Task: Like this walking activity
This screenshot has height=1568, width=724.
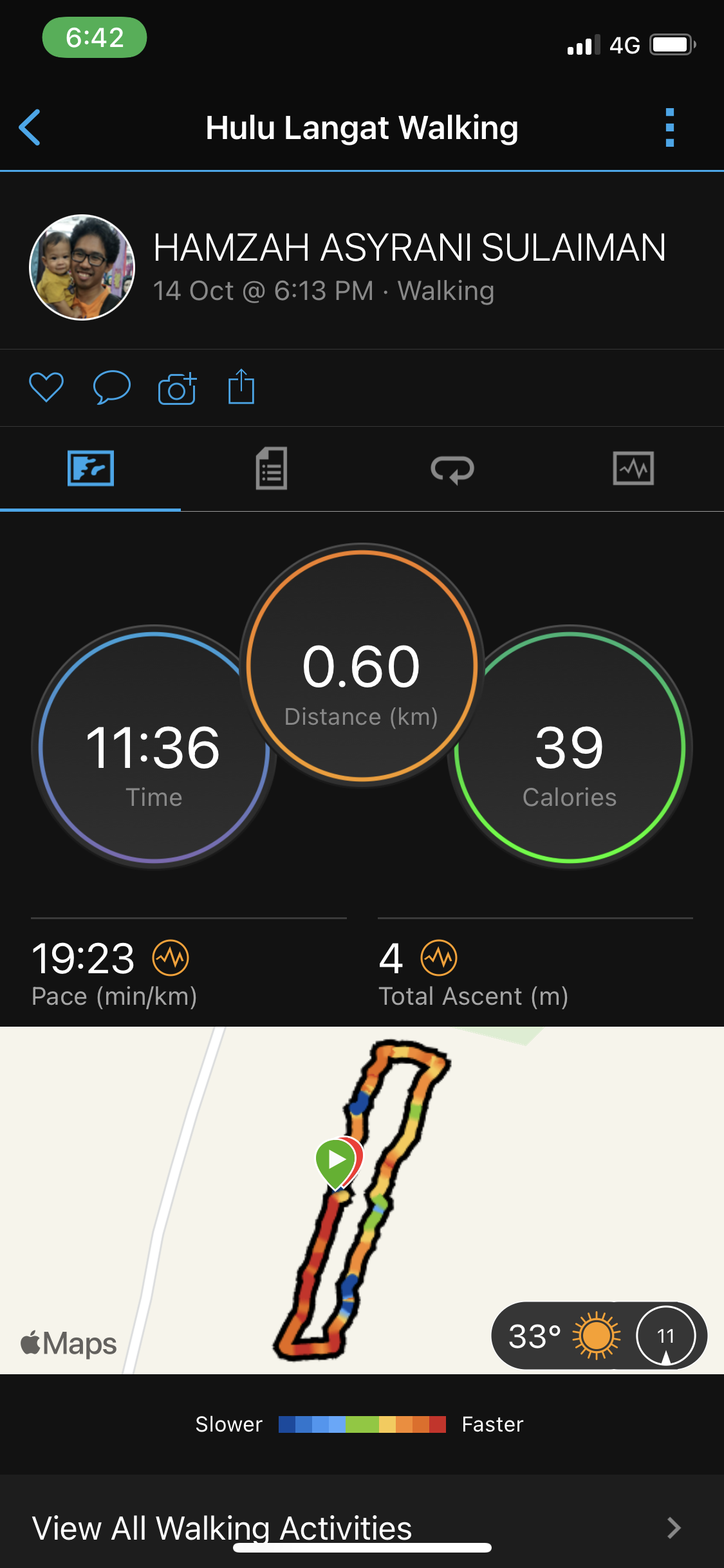Action: click(x=46, y=387)
